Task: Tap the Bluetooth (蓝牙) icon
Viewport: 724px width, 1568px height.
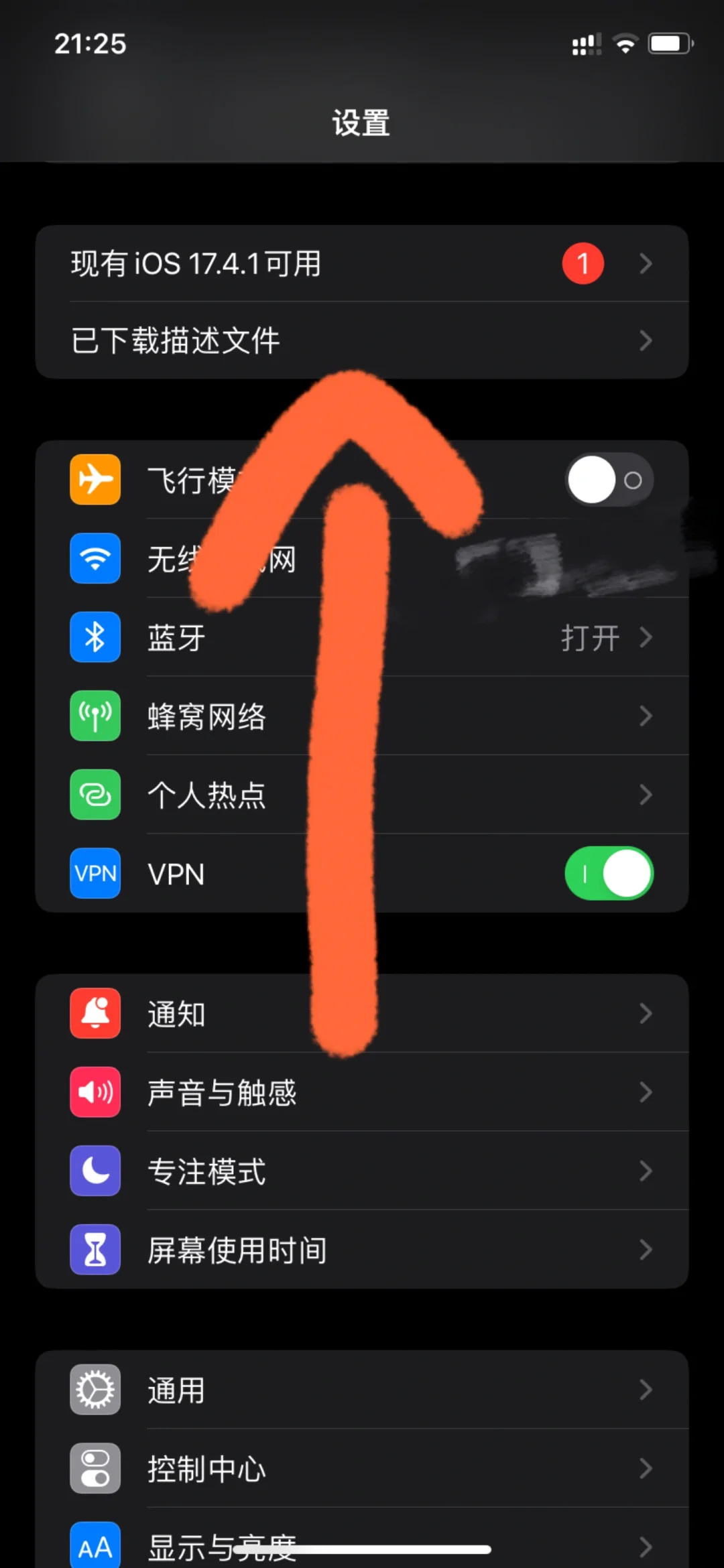Action: pos(95,637)
